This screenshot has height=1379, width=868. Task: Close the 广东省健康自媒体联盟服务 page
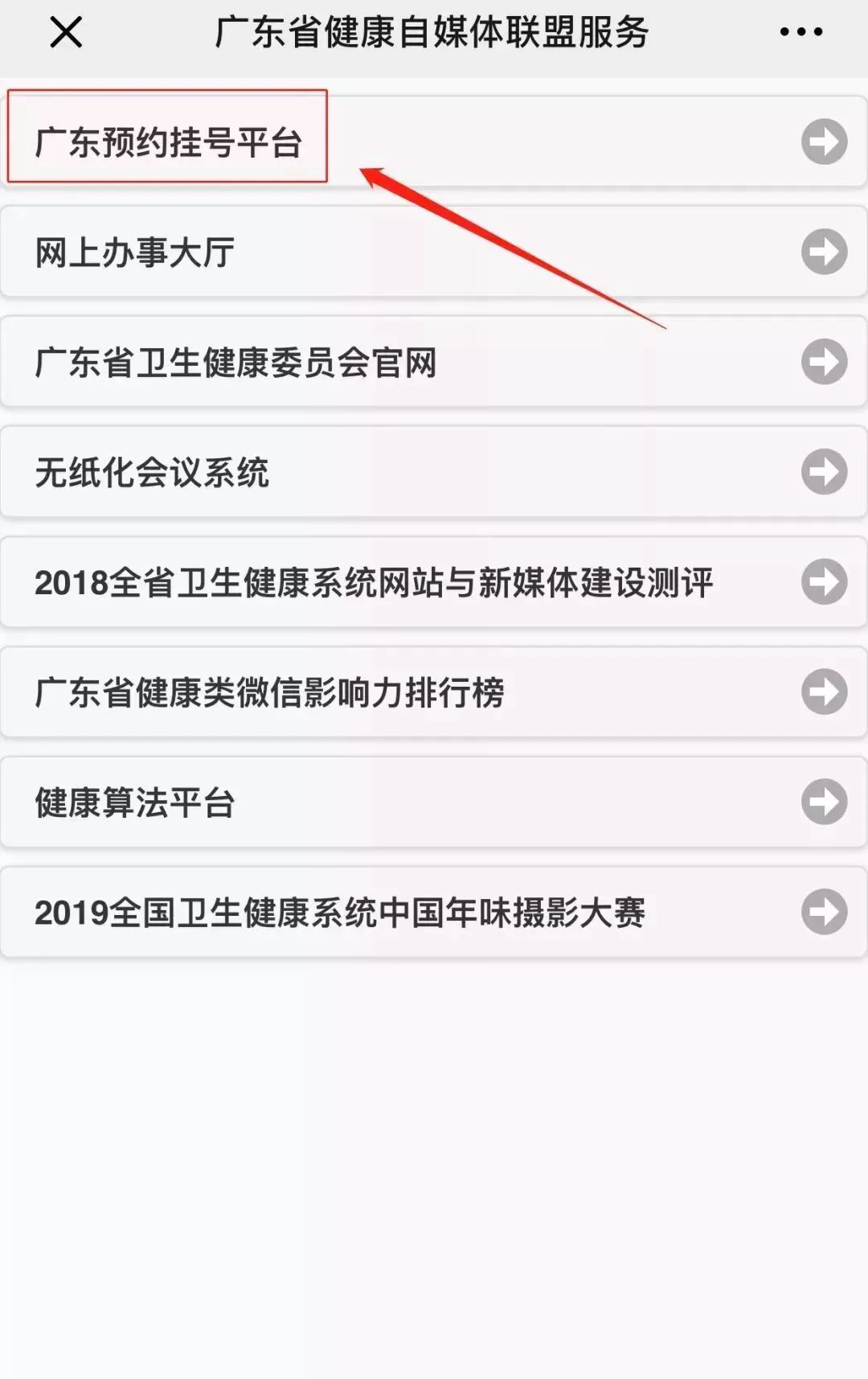click(66, 33)
